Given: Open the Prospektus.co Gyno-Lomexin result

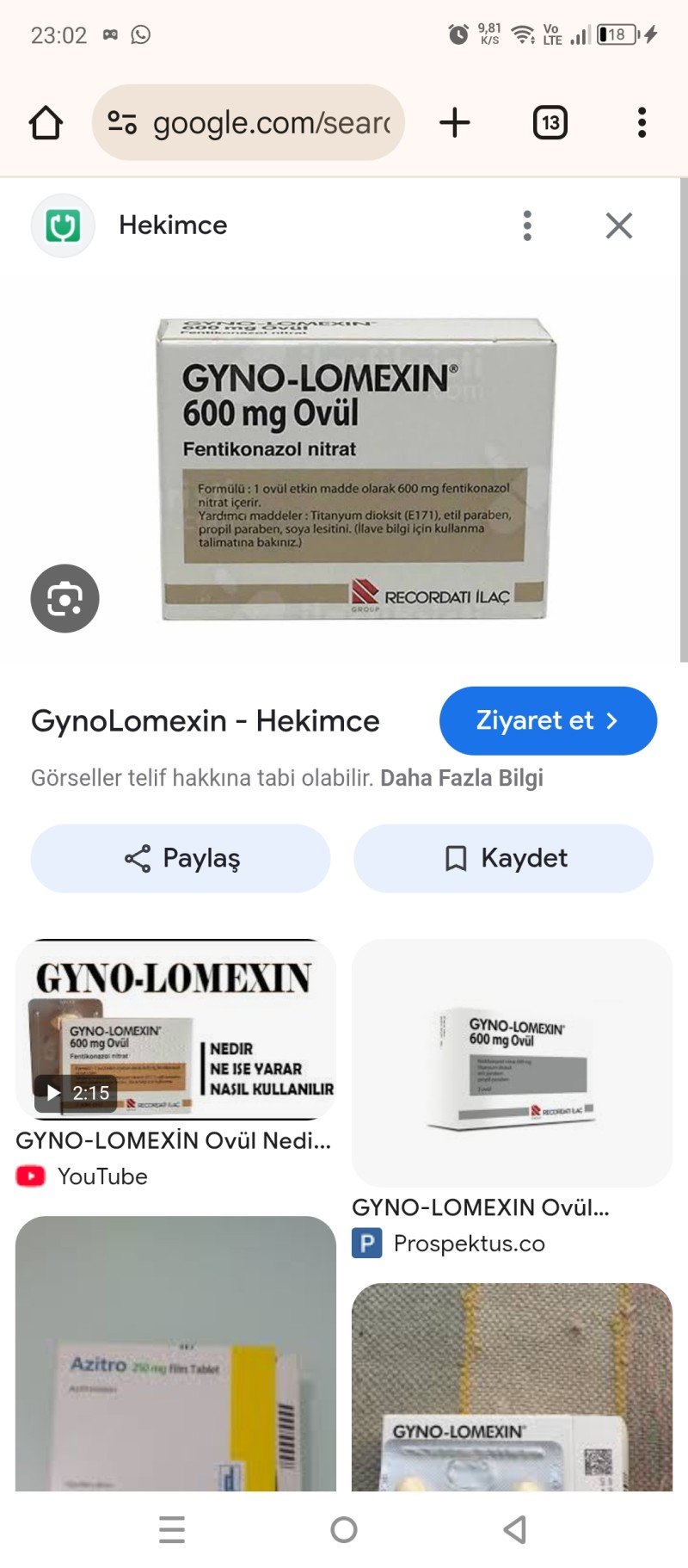Looking at the screenshot, I should [512, 1064].
